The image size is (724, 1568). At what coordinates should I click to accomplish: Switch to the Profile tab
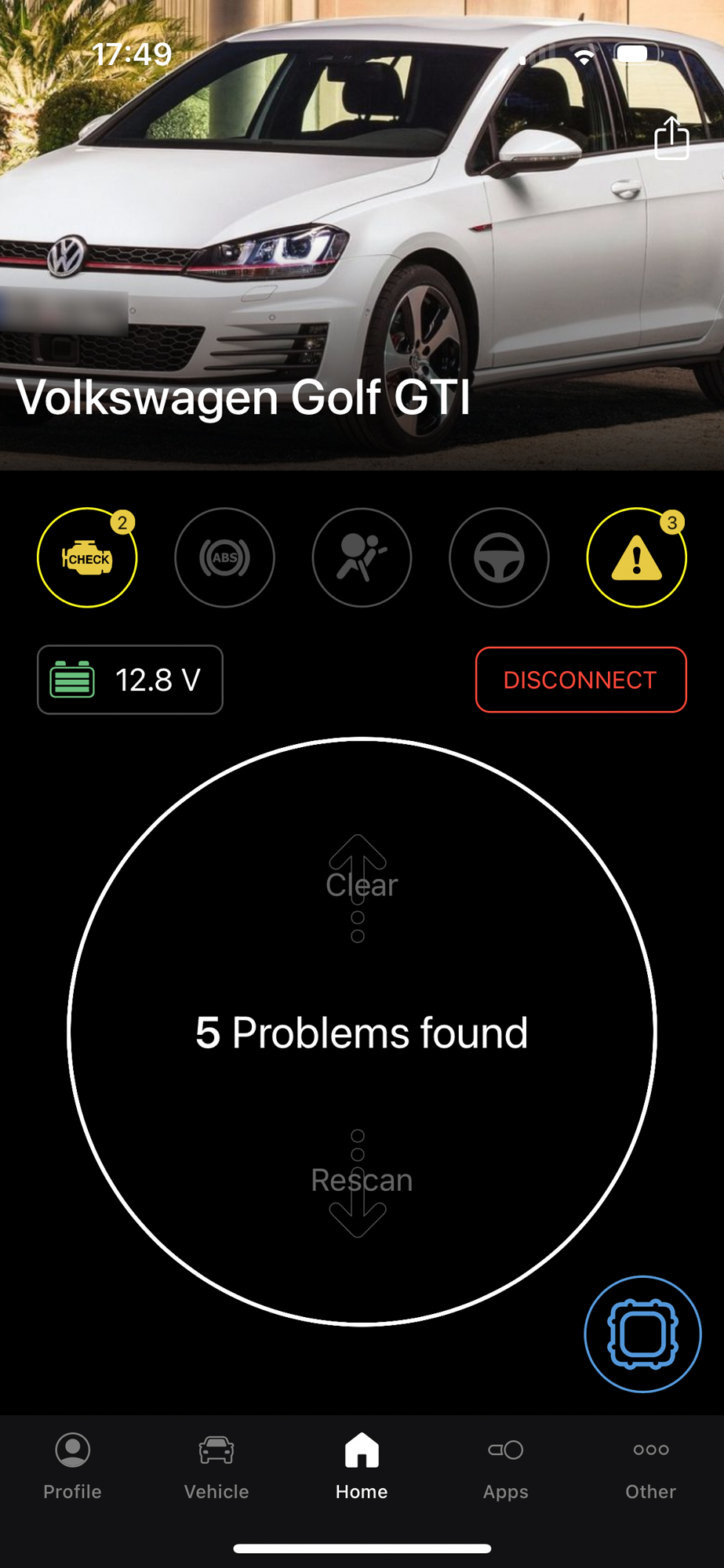72,1467
